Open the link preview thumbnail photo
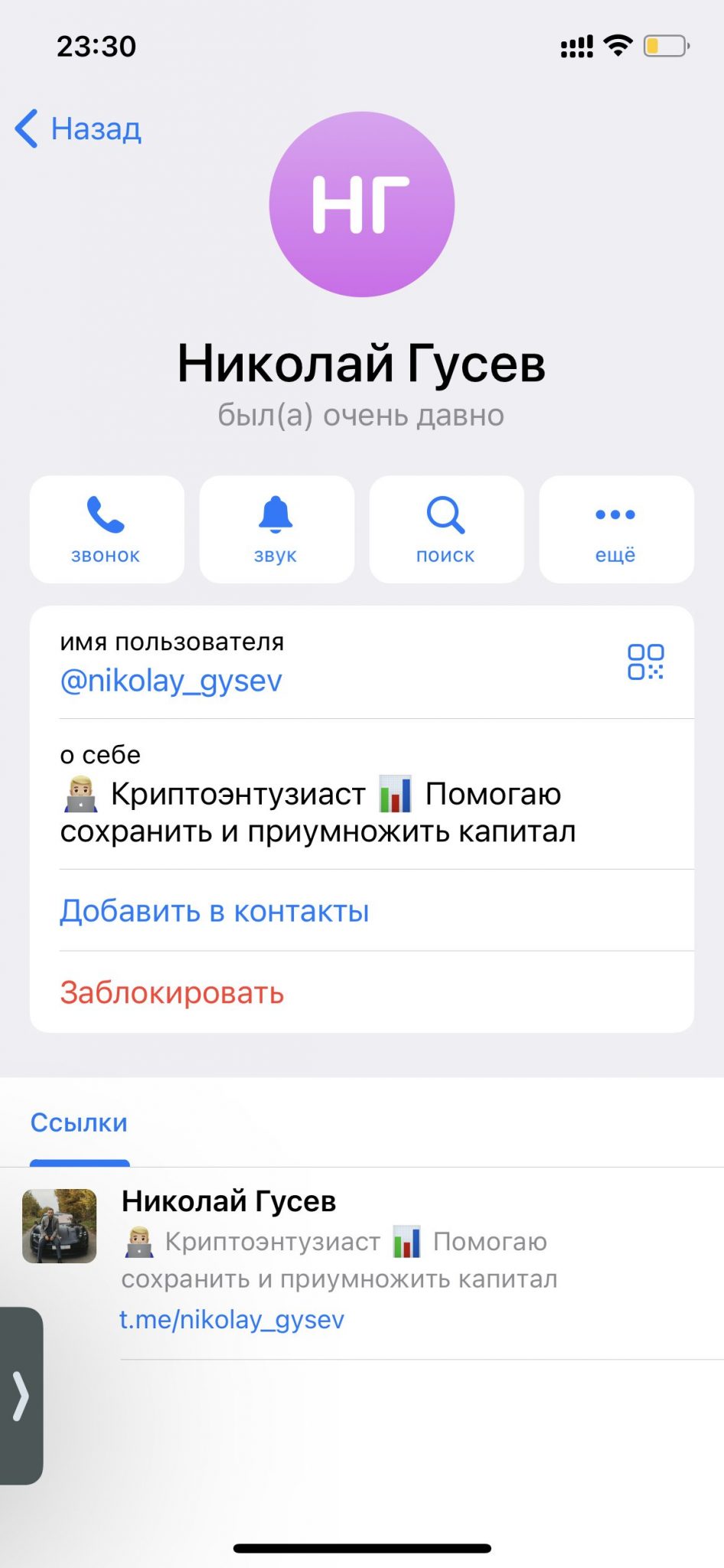 click(60, 1226)
